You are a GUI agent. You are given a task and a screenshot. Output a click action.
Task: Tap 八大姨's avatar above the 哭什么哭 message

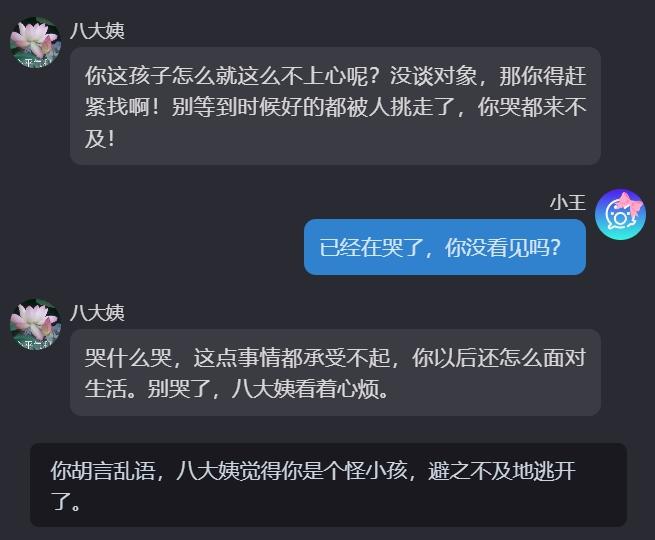[35, 324]
